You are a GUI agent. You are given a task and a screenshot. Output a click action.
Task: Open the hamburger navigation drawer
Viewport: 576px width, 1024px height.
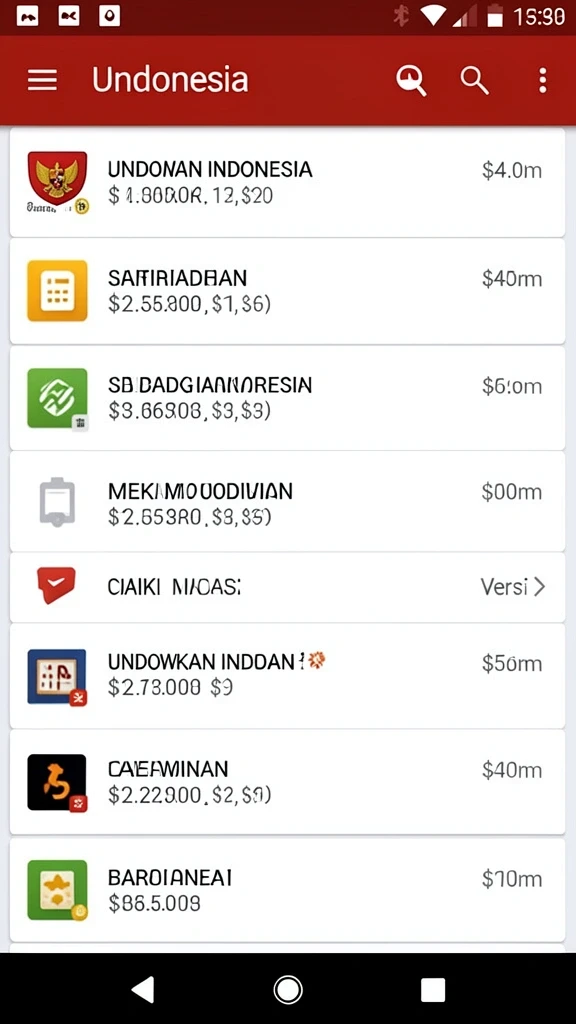tap(42, 80)
